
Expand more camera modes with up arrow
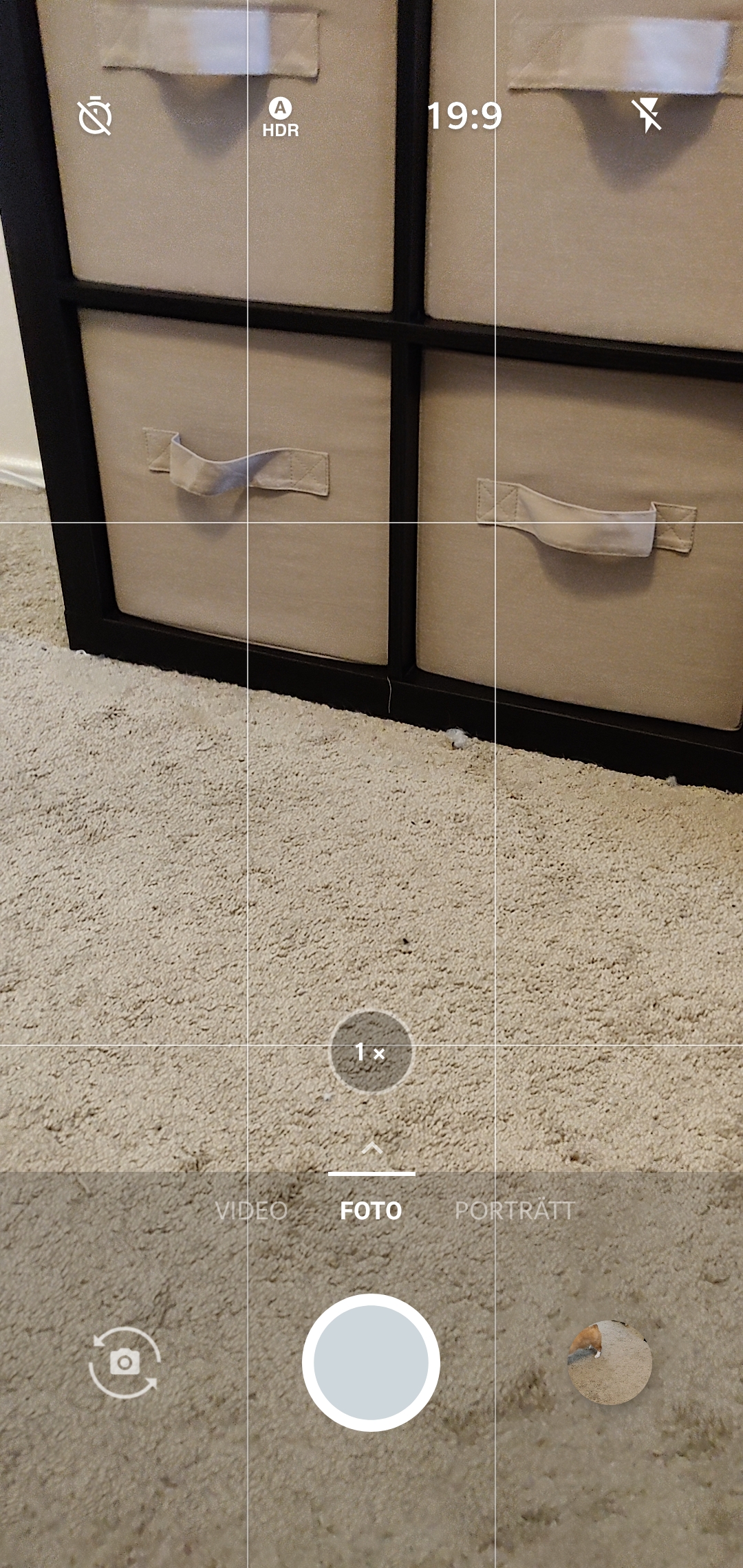[x=371, y=1147]
